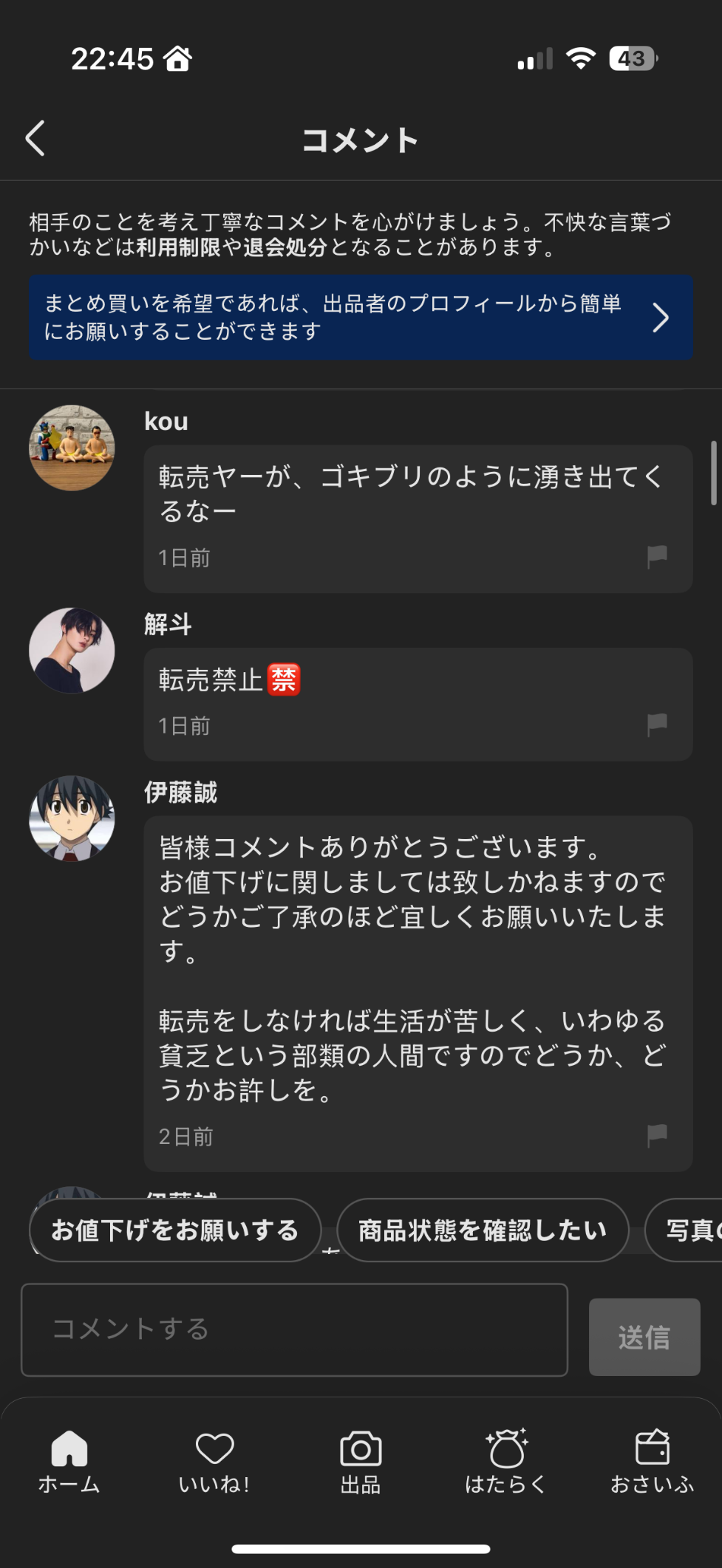The image size is (722, 1568).
Task: Go back from the コメント screen
Action: (35, 139)
